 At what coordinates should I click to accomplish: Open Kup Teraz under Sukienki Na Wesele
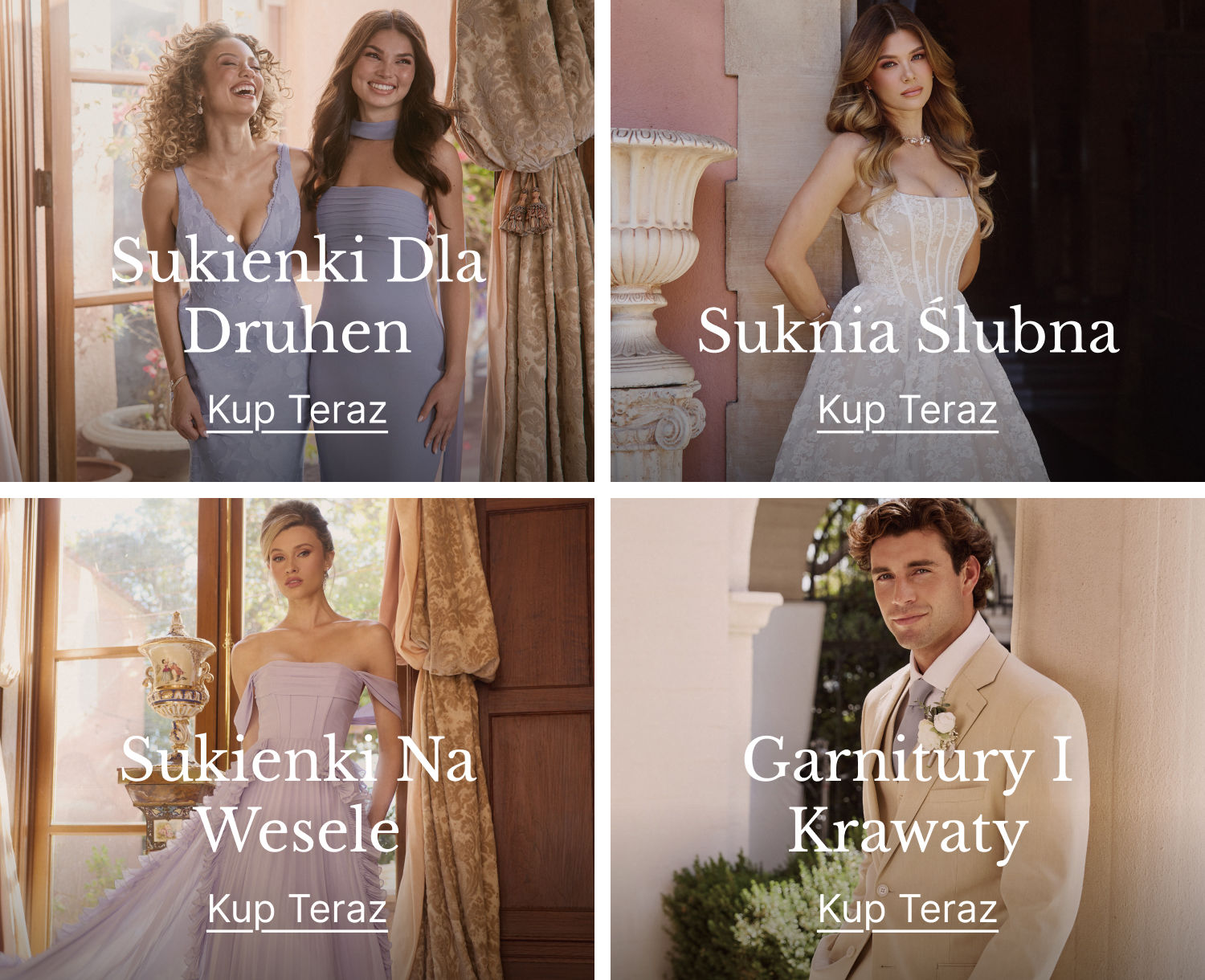tap(297, 909)
